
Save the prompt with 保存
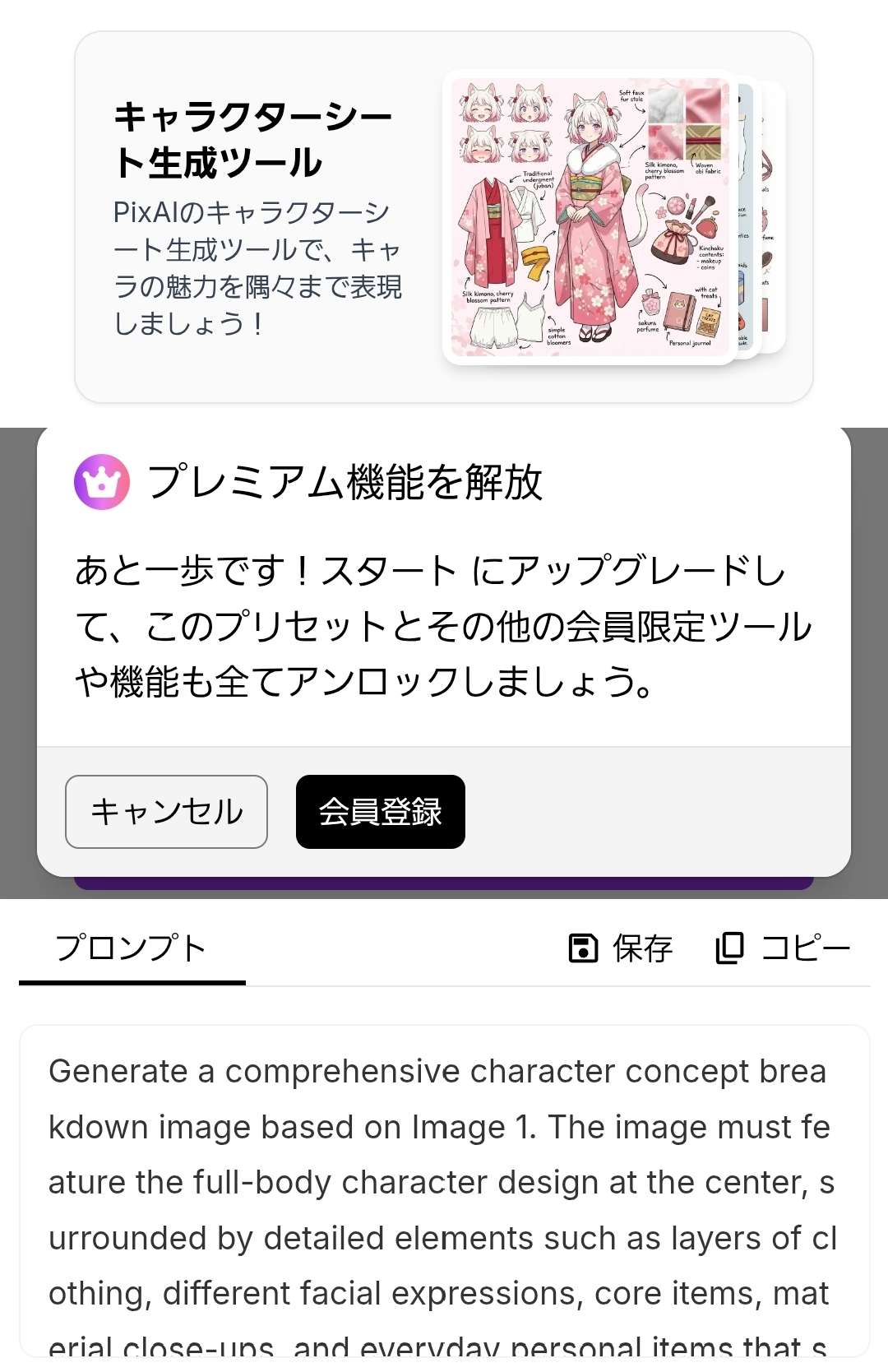click(x=621, y=948)
